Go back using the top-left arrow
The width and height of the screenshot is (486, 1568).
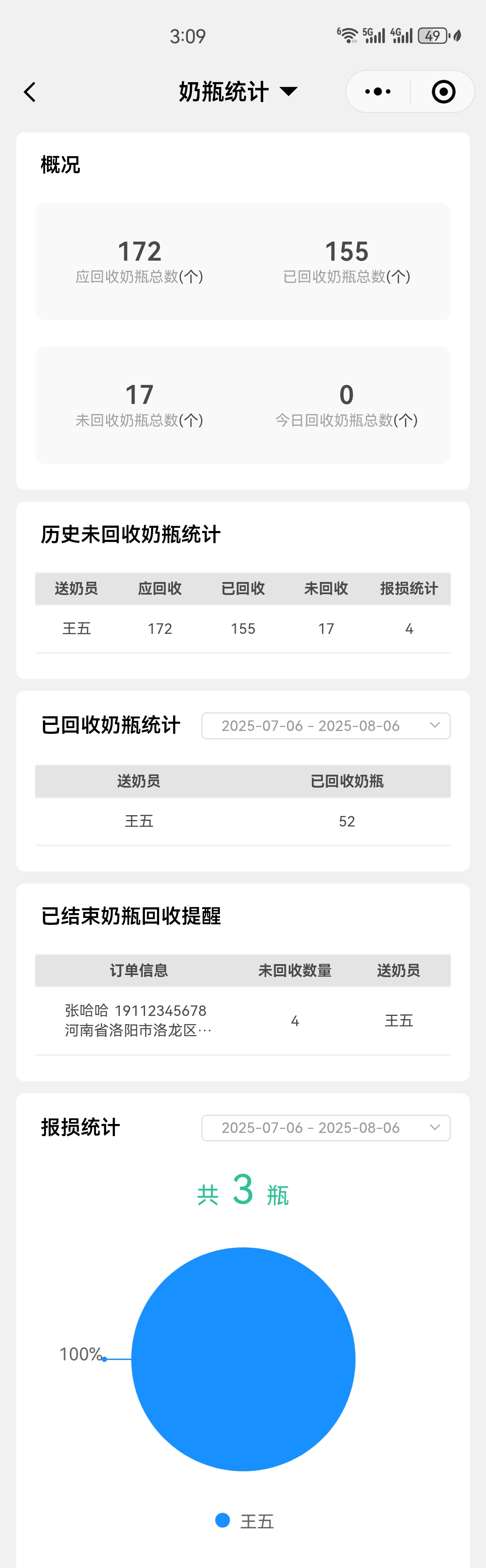point(30,92)
